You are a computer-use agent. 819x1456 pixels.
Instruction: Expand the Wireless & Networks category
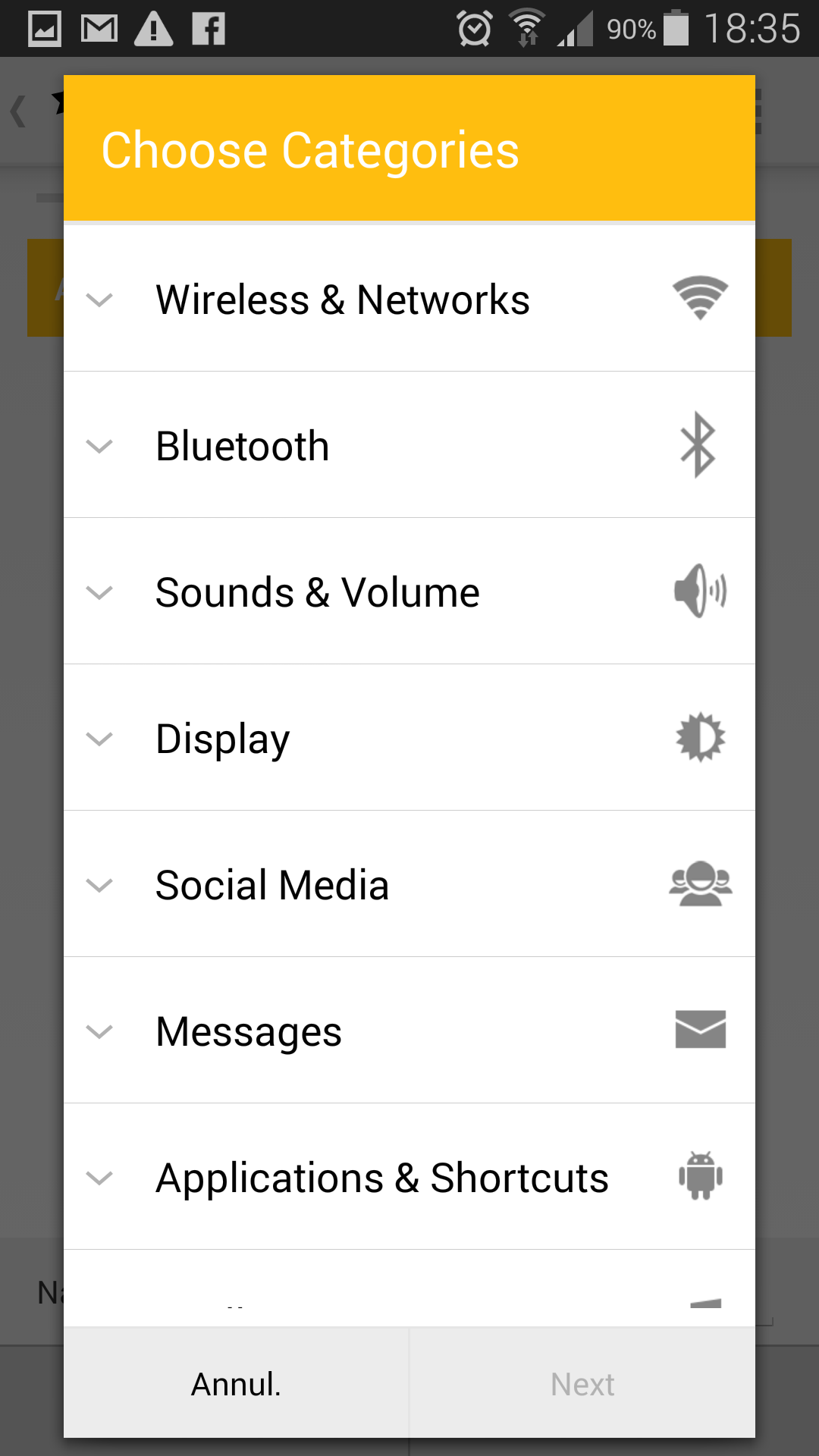[409, 299]
